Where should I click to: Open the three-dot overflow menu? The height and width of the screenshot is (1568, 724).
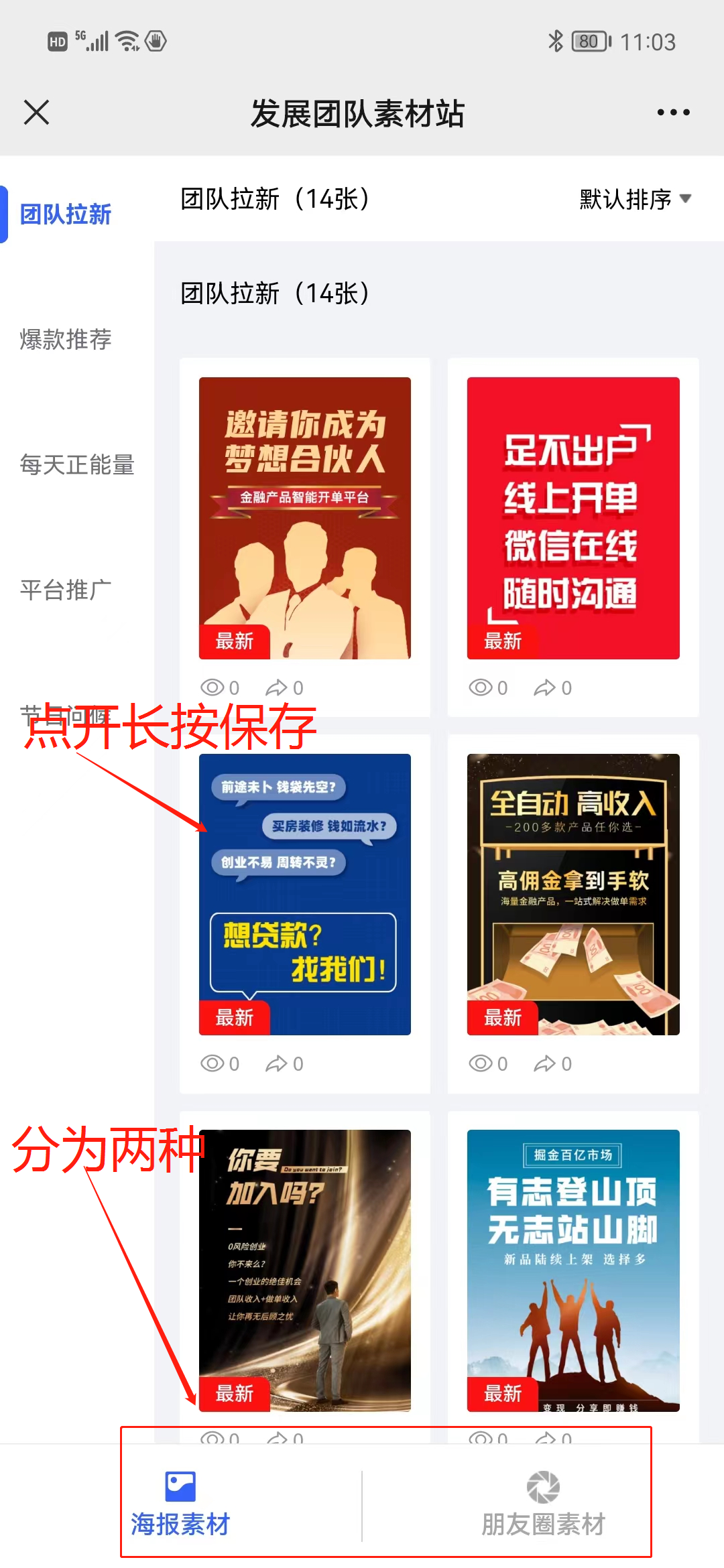click(x=673, y=112)
